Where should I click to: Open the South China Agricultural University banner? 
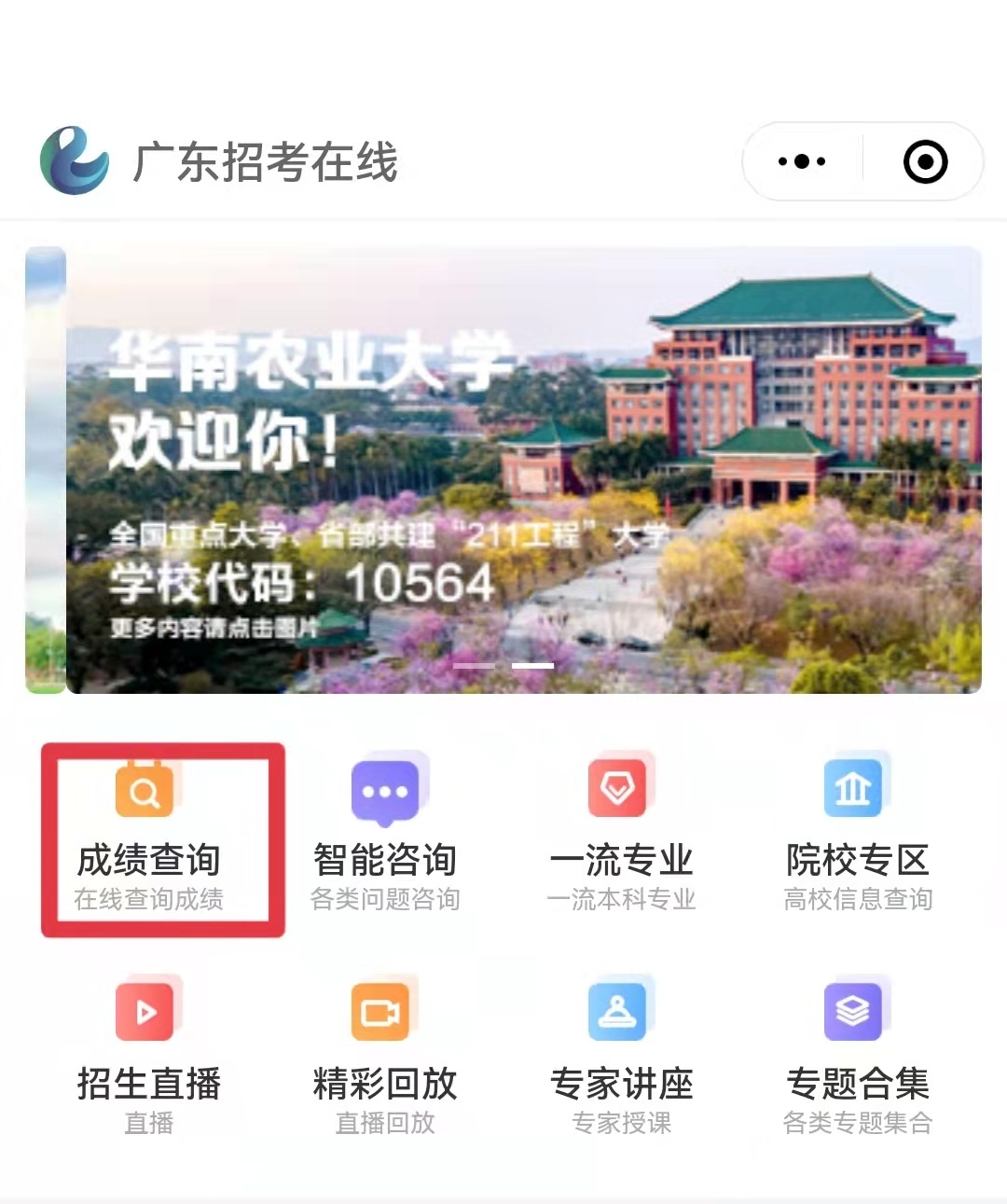(522, 470)
